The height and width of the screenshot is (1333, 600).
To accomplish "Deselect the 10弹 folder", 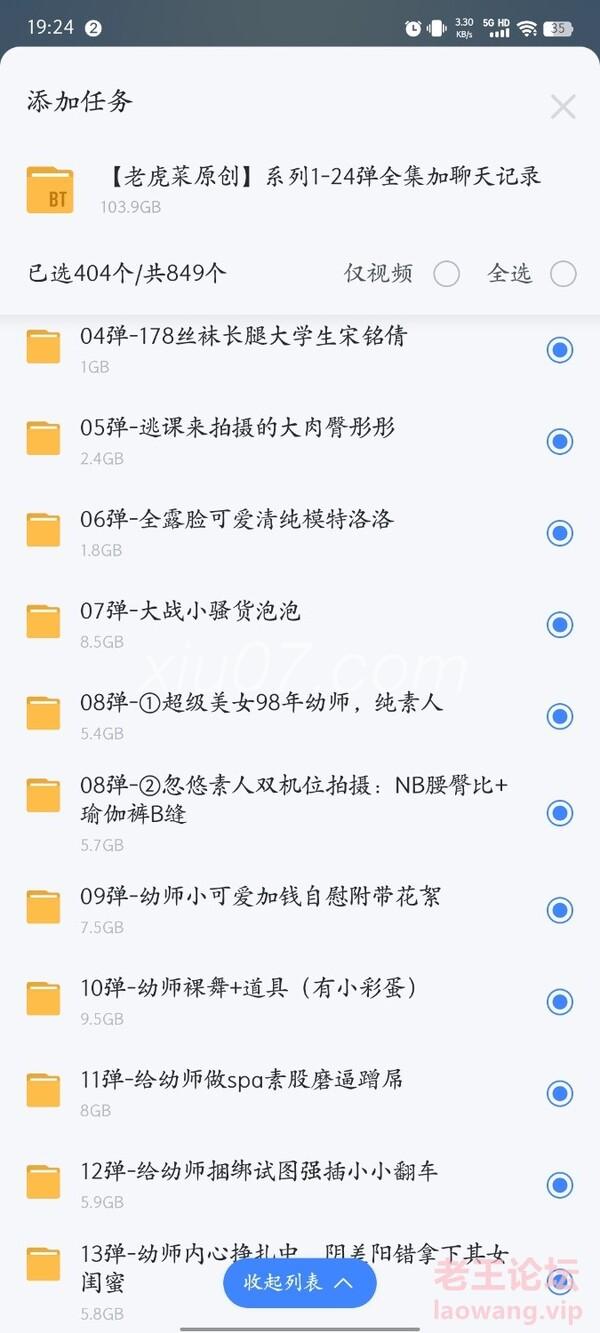I will [560, 1002].
